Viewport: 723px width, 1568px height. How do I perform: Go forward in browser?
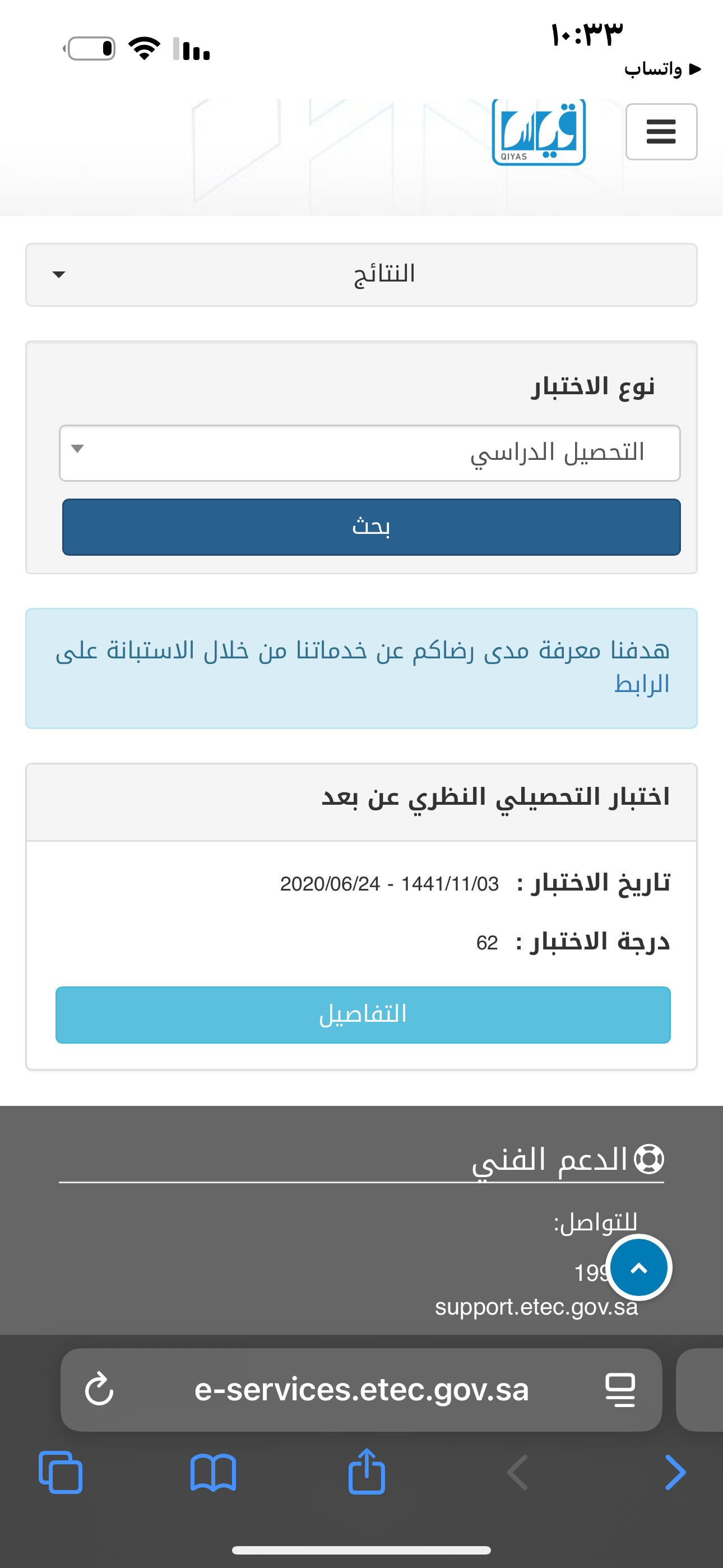click(x=675, y=1473)
